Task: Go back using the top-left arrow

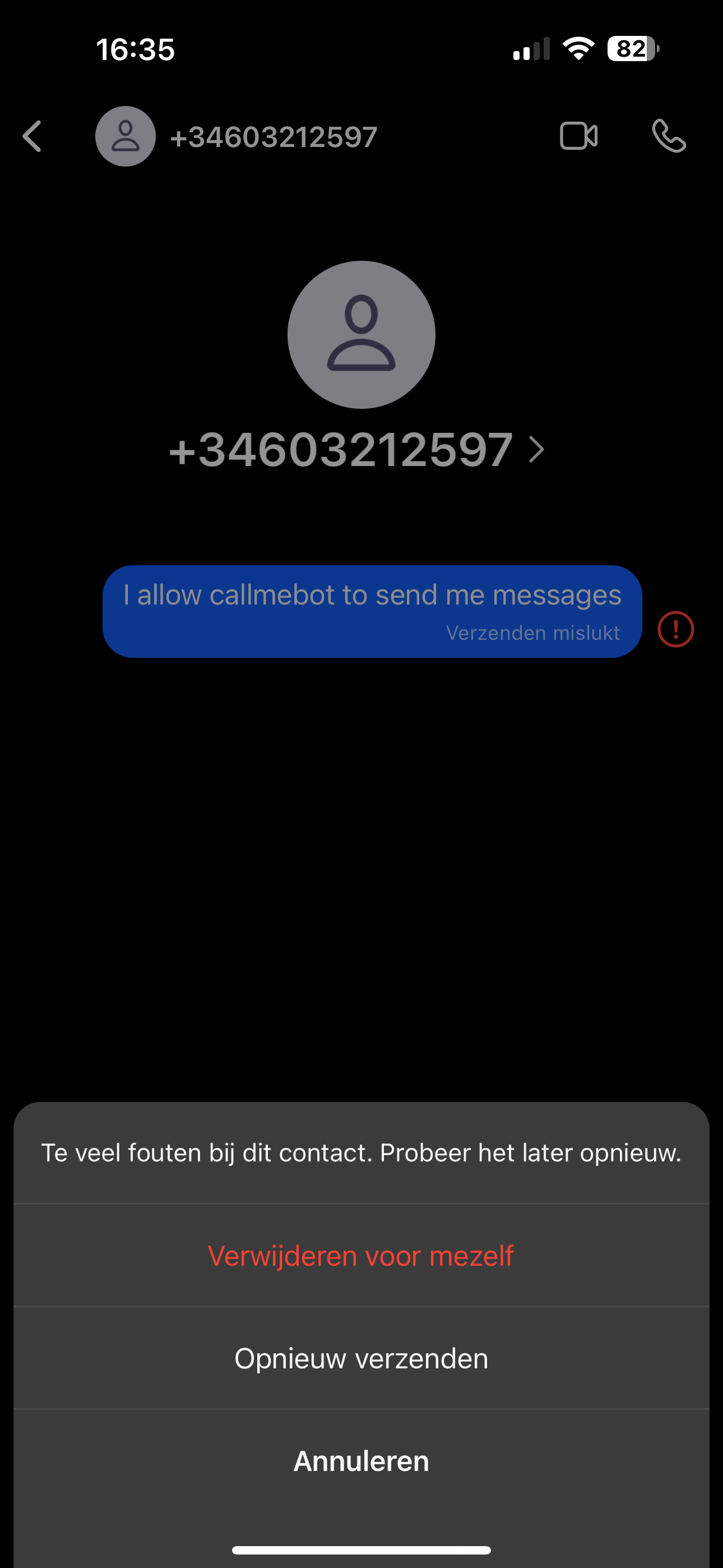Action: (x=33, y=136)
